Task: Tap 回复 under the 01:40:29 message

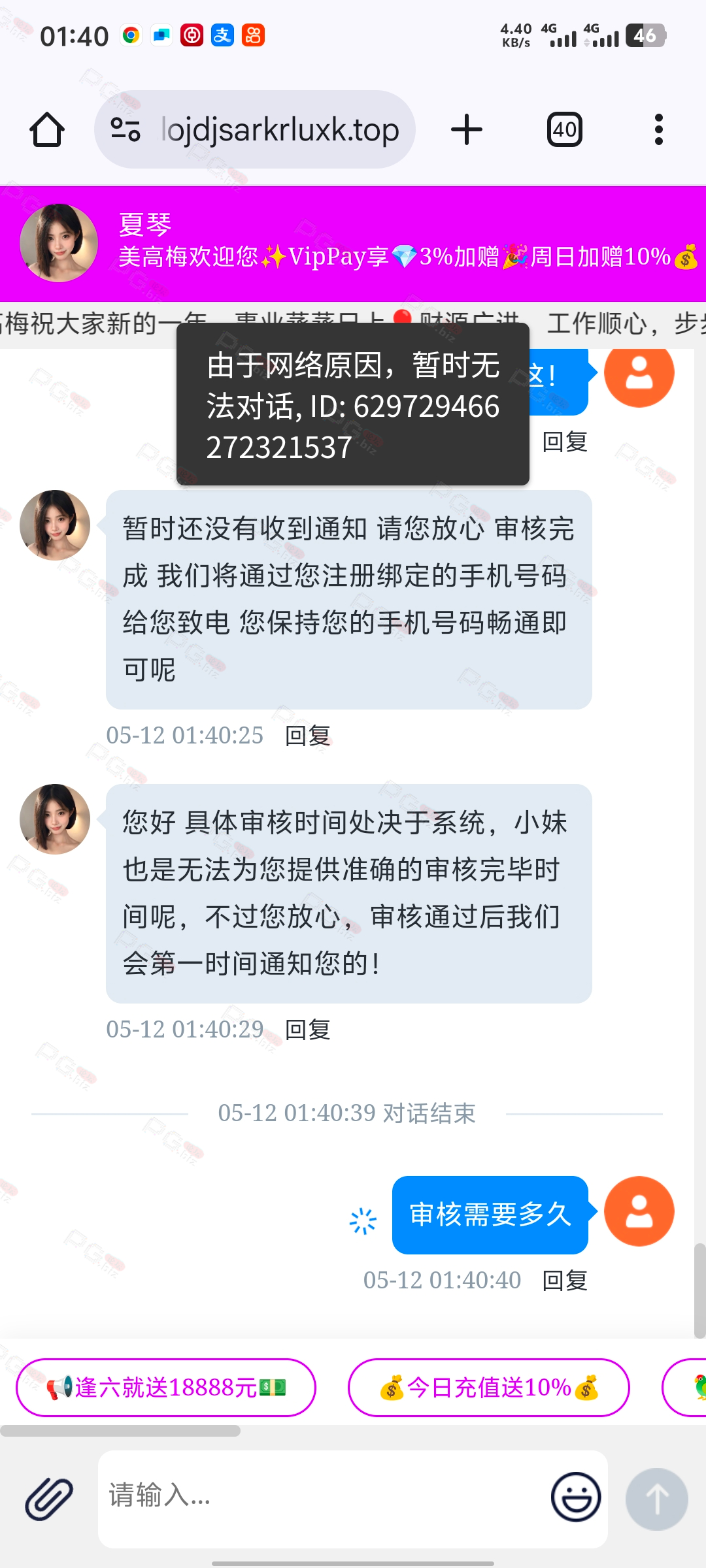Action: tap(308, 1030)
